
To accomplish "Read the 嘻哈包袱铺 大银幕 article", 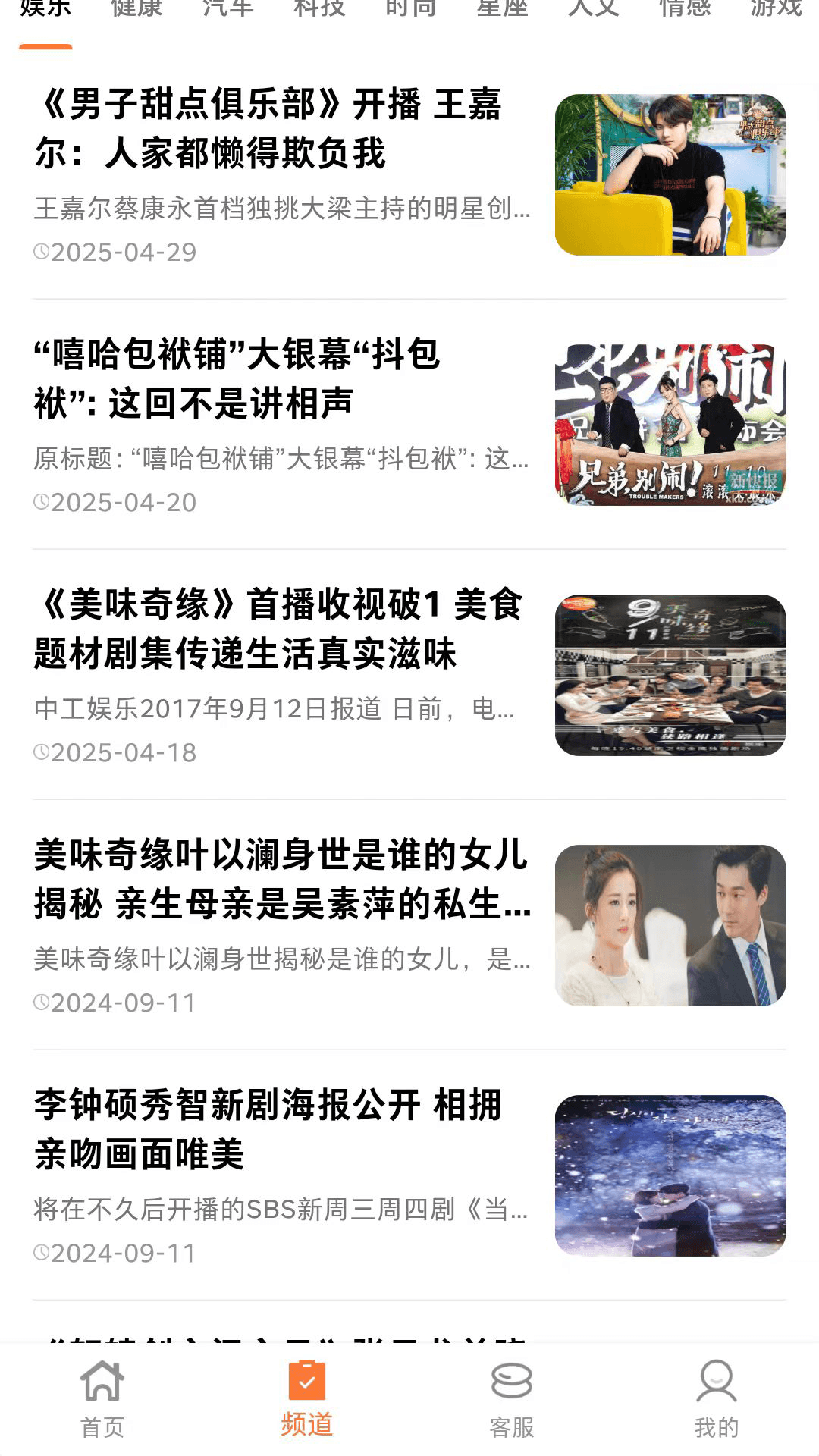I will click(281, 379).
